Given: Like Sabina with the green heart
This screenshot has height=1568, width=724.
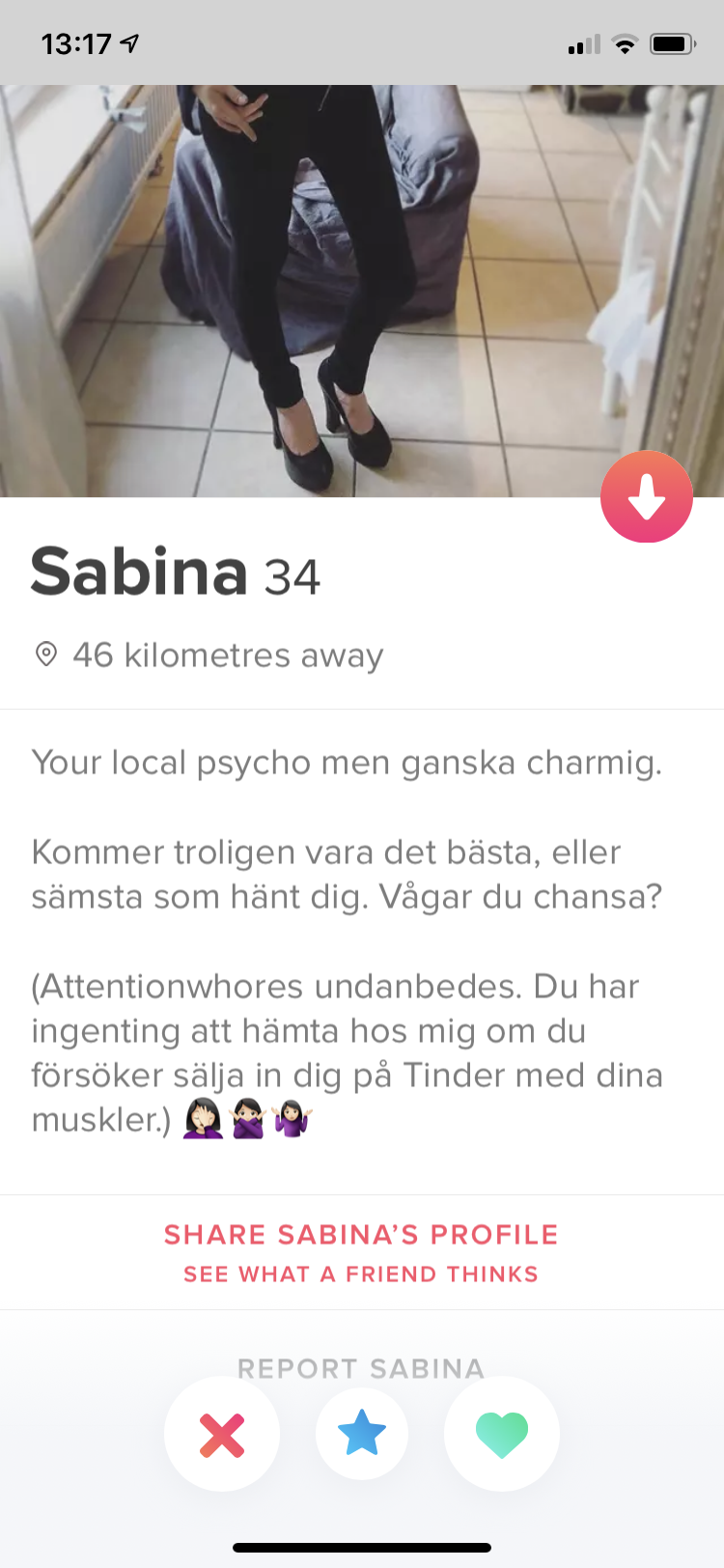Looking at the screenshot, I should pyautogui.click(x=502, y=1434).
